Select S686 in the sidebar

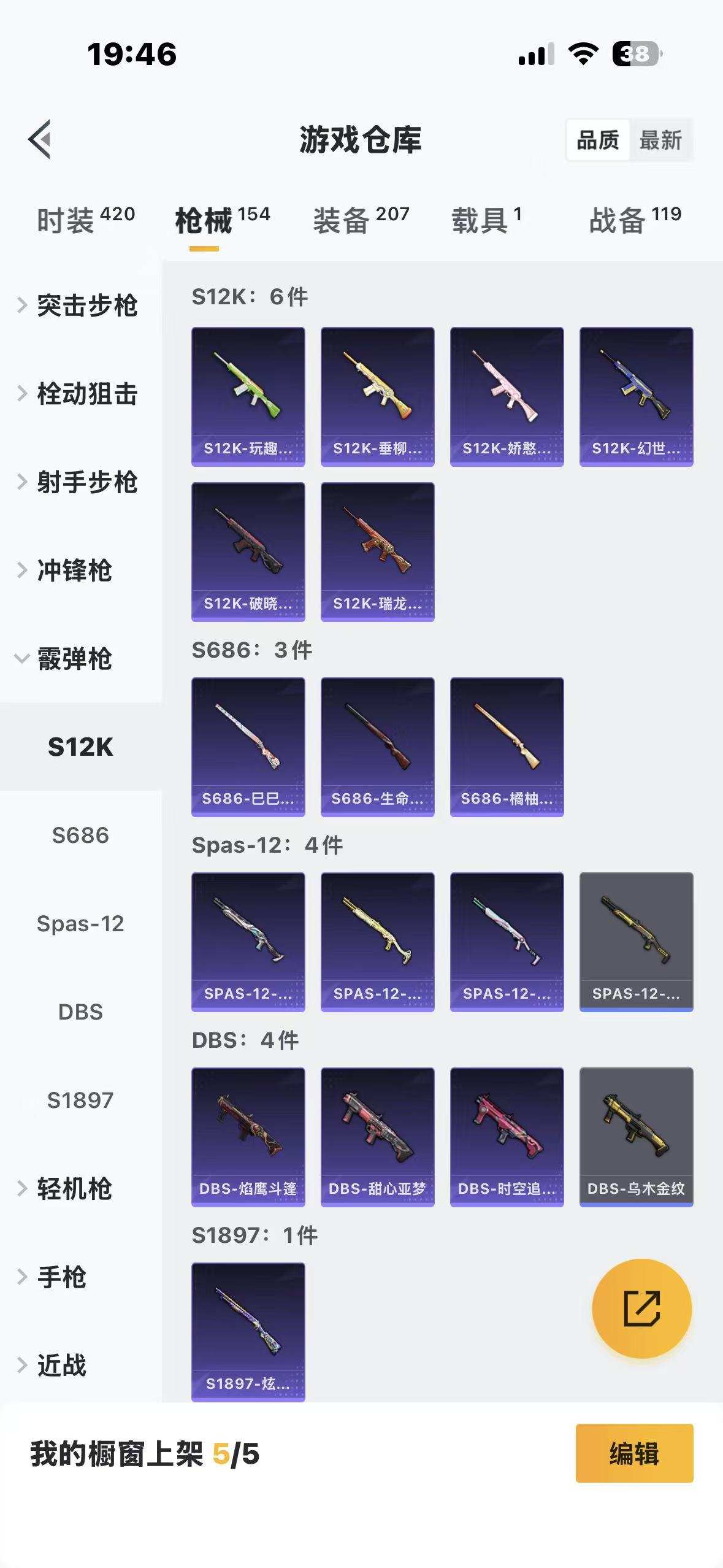point(82,834)
